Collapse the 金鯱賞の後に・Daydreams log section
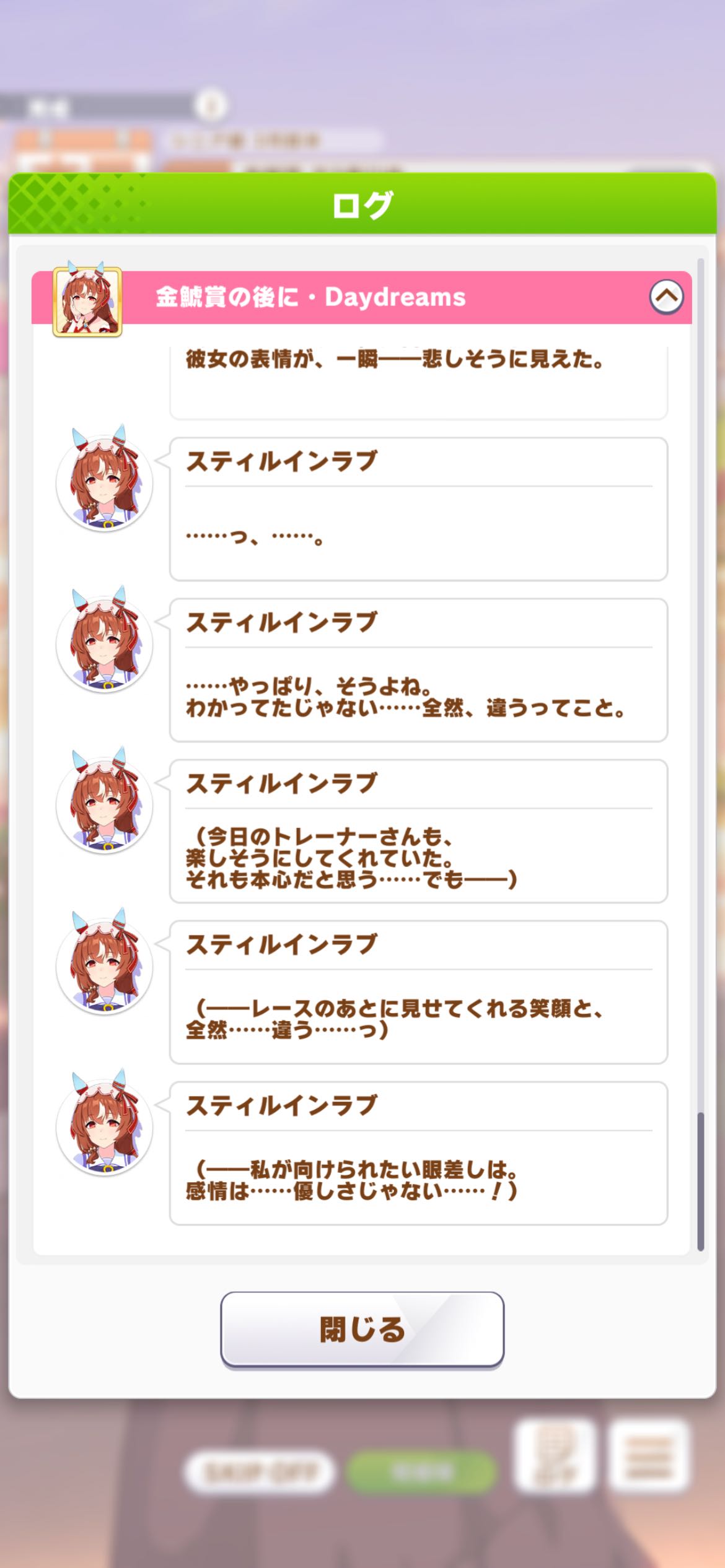This screenshot has width=725, height=1568. point(666,297)
